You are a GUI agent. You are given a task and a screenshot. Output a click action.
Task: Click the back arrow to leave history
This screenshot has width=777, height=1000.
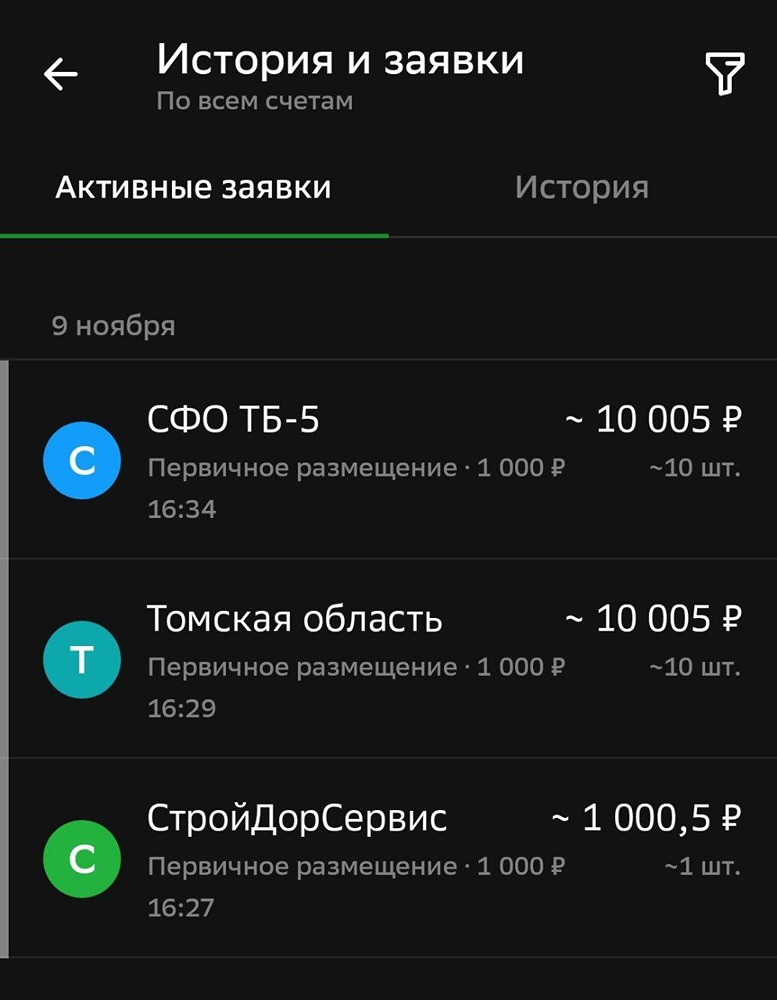60,72
